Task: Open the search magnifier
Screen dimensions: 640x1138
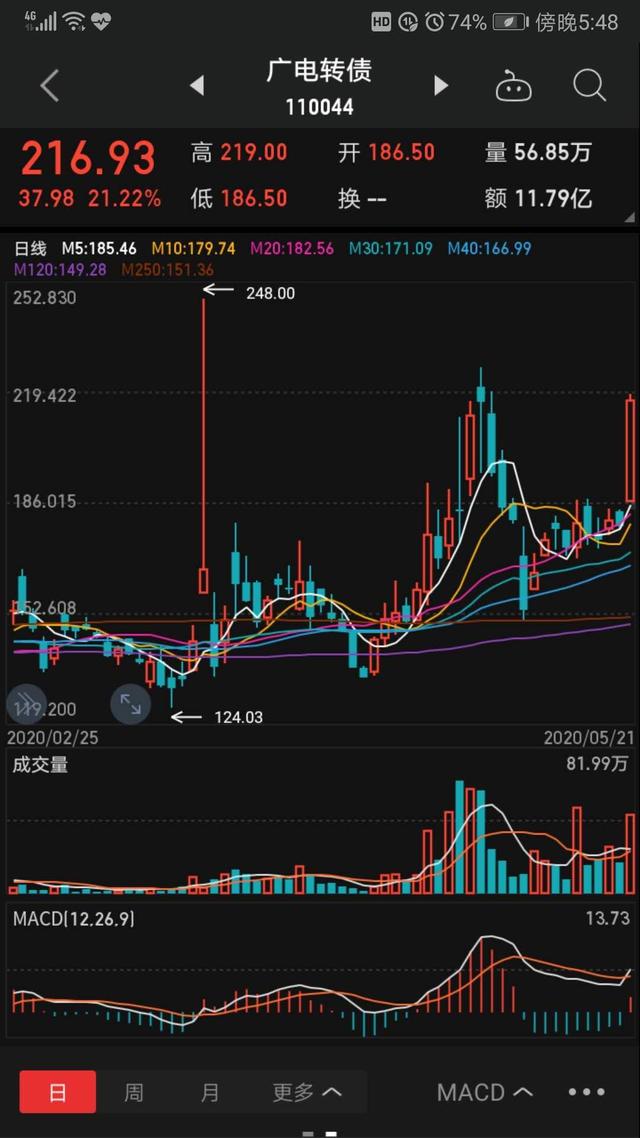Action: 589,86
